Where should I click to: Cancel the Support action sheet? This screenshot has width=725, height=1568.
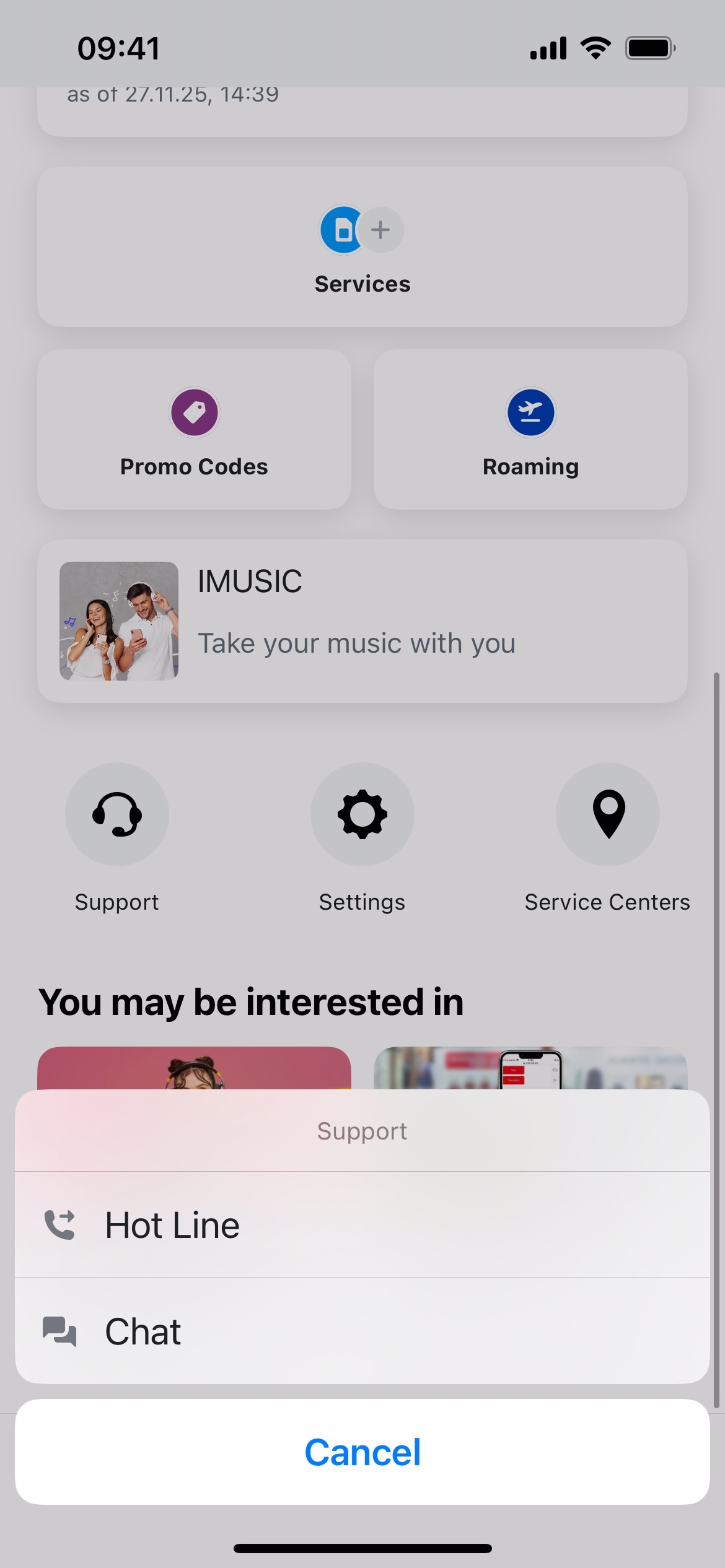362,1452
